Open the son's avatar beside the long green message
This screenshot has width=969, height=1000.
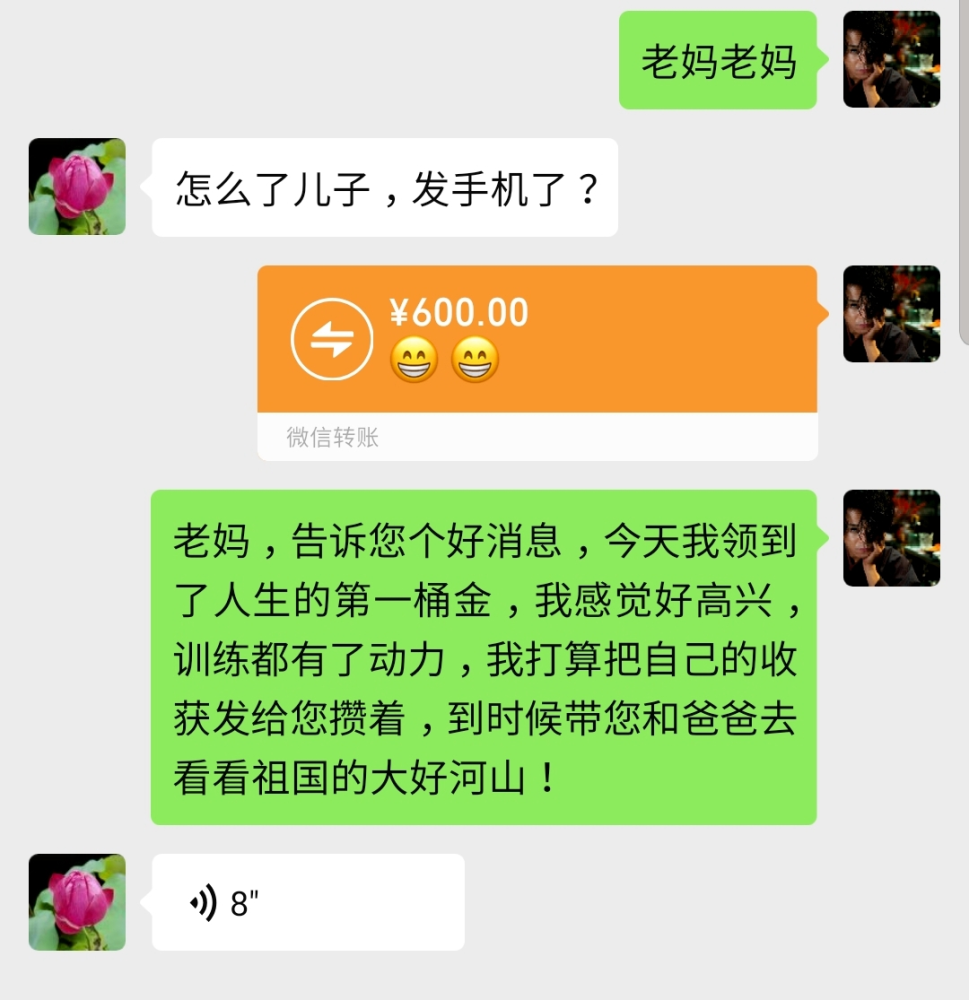(x=890, y=540)
